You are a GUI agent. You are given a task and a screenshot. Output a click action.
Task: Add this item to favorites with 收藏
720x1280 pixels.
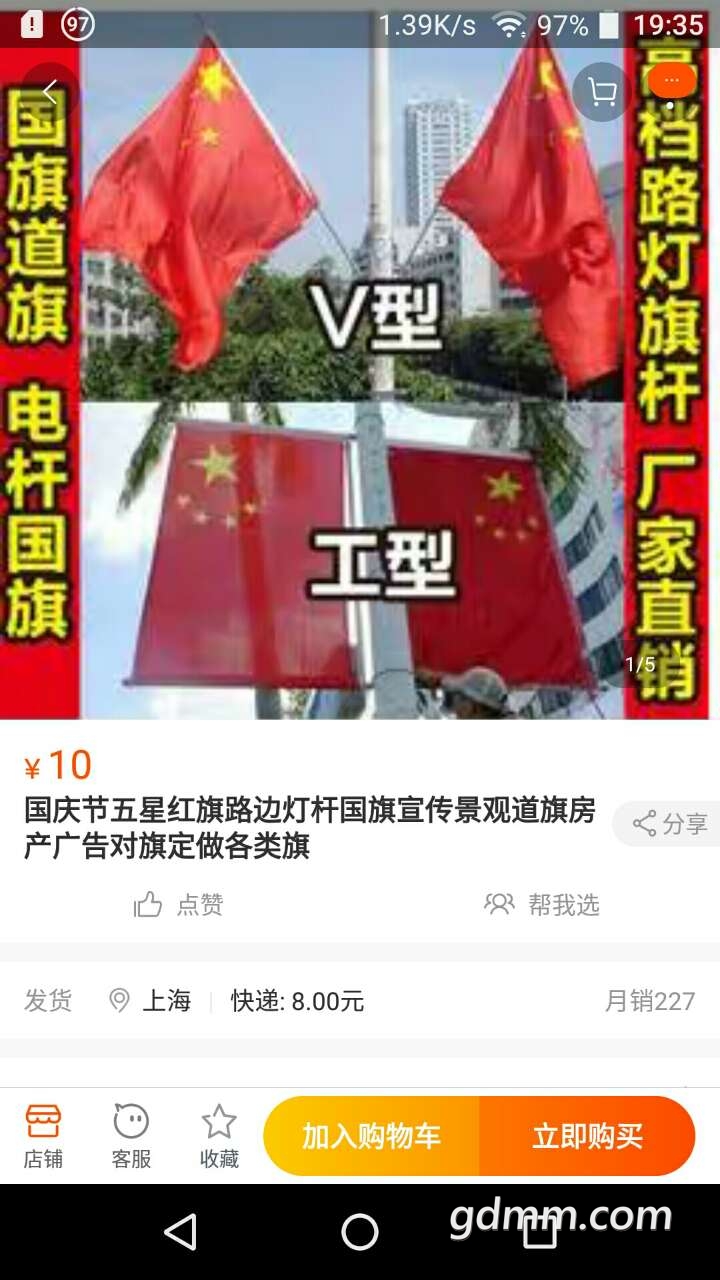pyautogui.click(x=219, y=1137)
